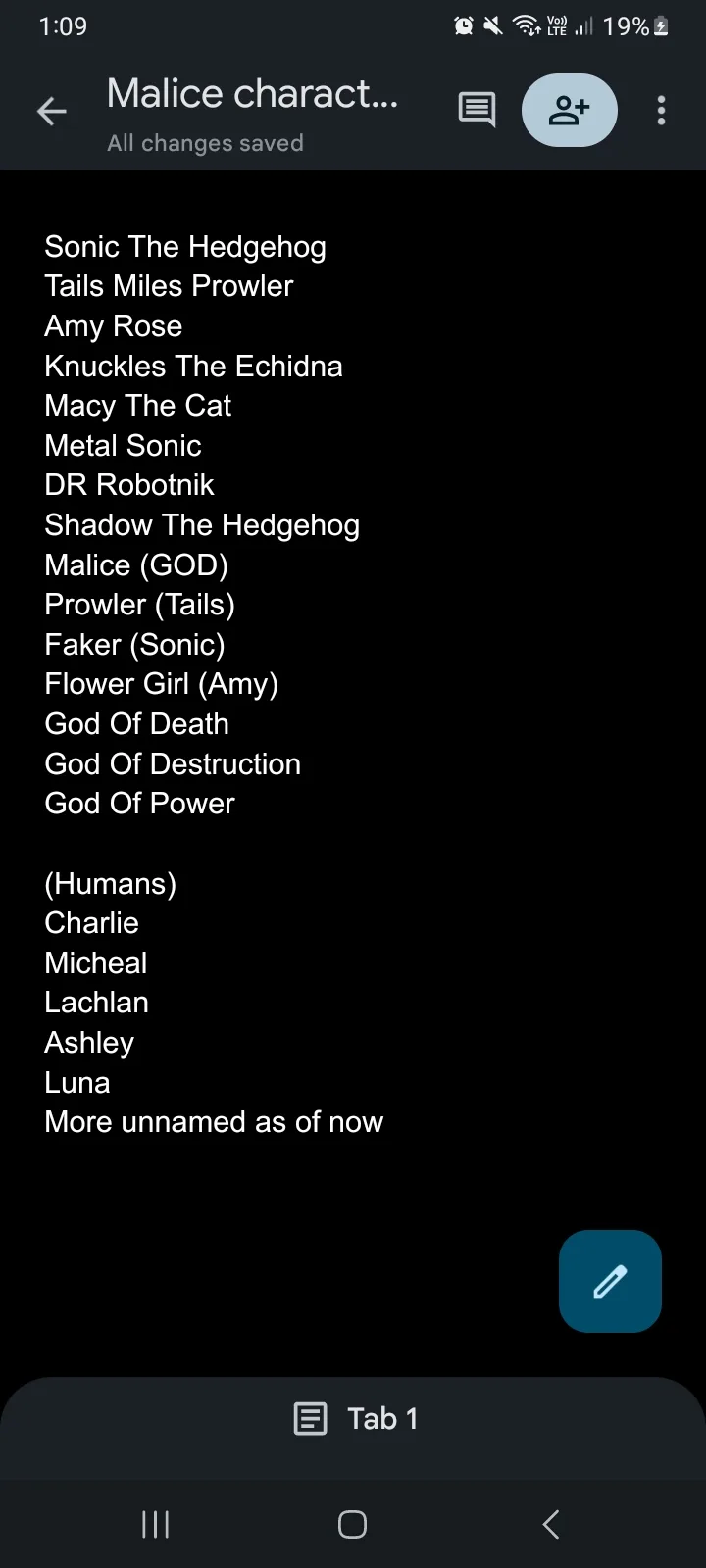Go back using the top-left arrow
706x1568 pixels.
pos(51,112)
